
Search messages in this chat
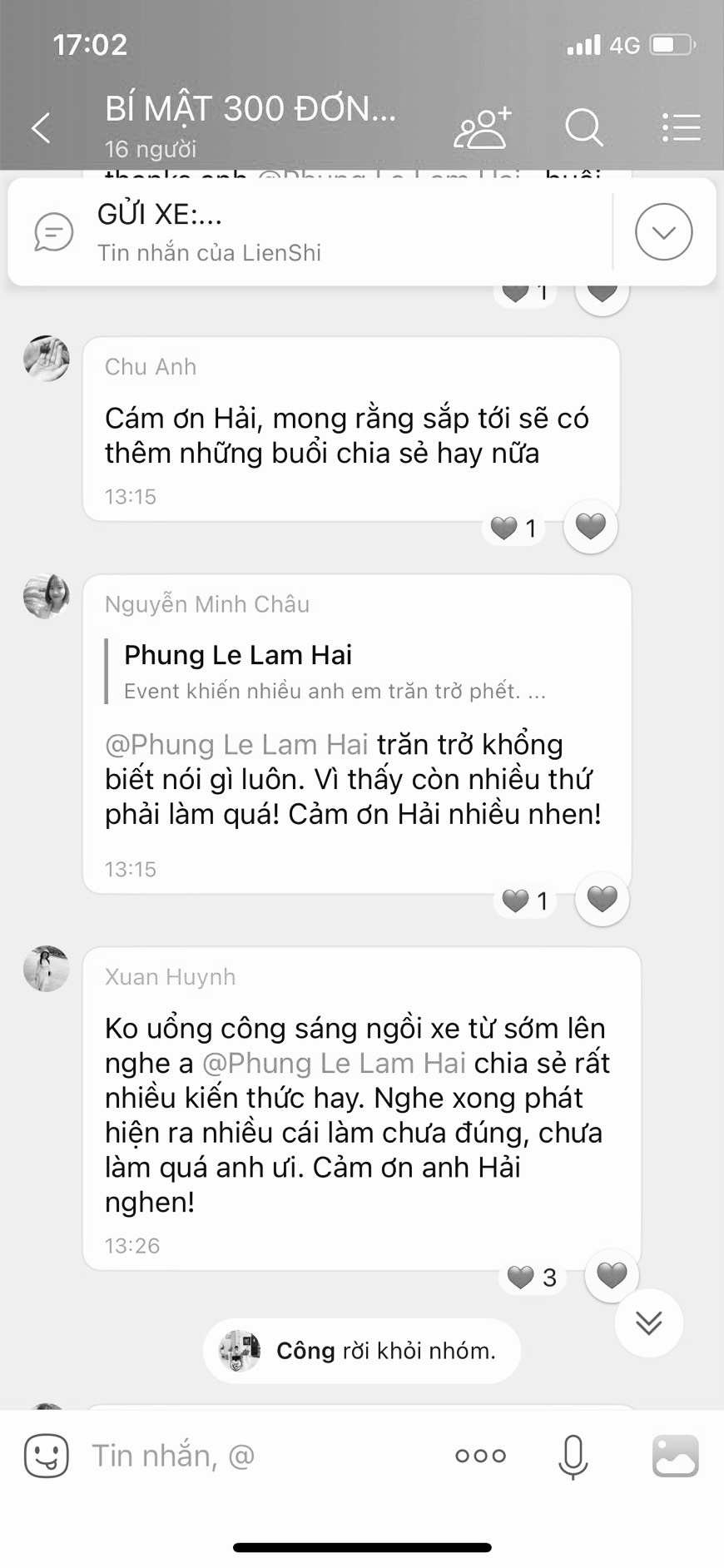click(583, 127)
